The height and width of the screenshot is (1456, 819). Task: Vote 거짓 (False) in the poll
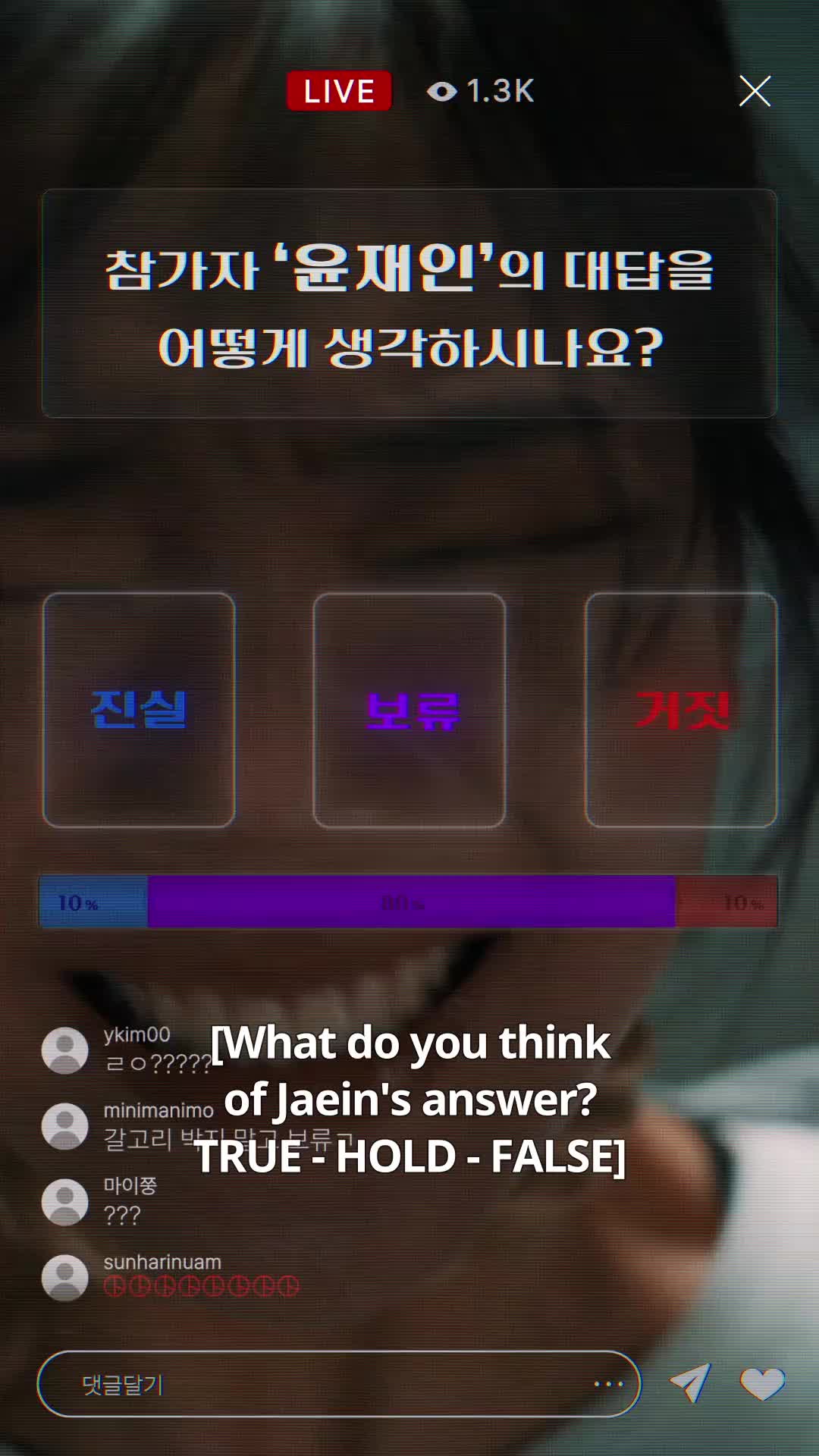[681, 710]
